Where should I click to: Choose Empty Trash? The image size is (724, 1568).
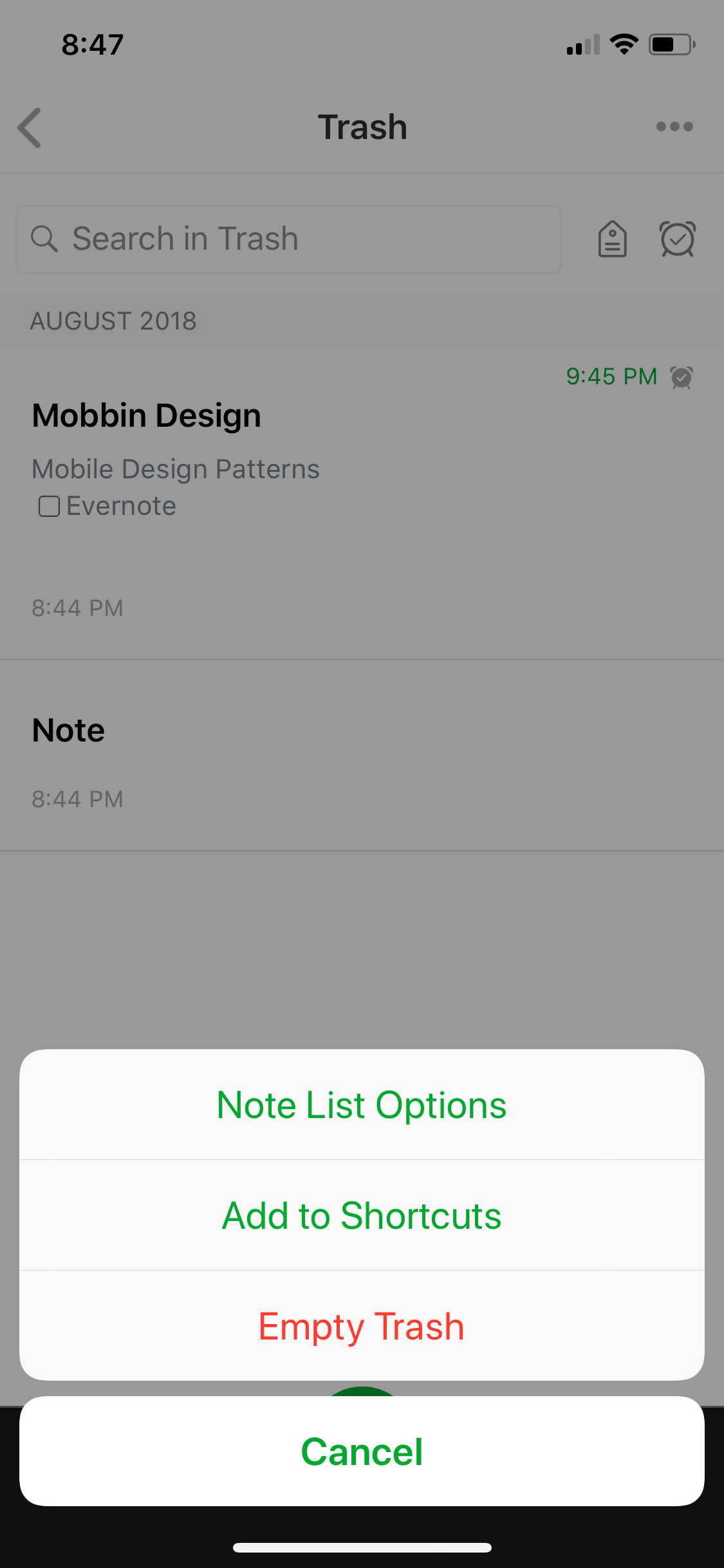click(x=362, y=1326)
